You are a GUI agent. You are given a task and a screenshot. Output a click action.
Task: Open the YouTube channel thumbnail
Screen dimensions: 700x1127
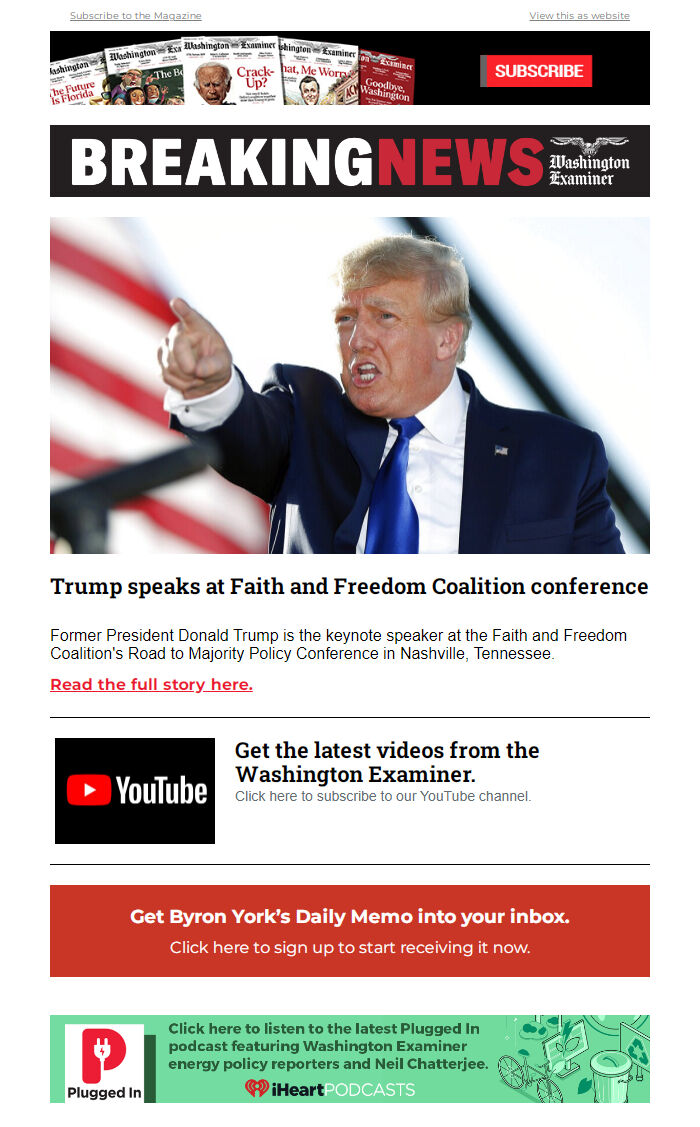135,791
